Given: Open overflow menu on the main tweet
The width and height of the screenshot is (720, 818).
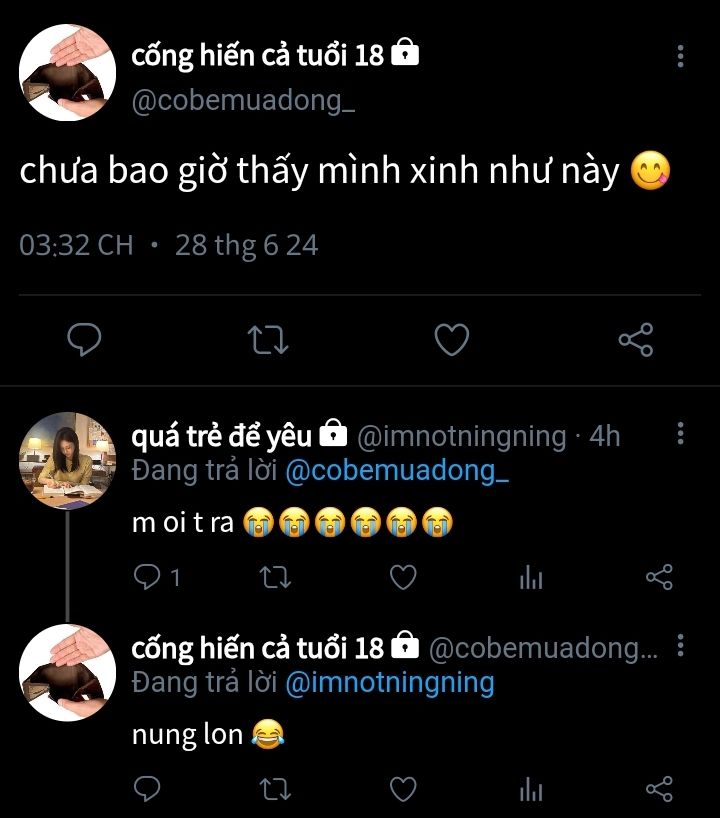Looking at the screenshot, I should pos(680,56).
